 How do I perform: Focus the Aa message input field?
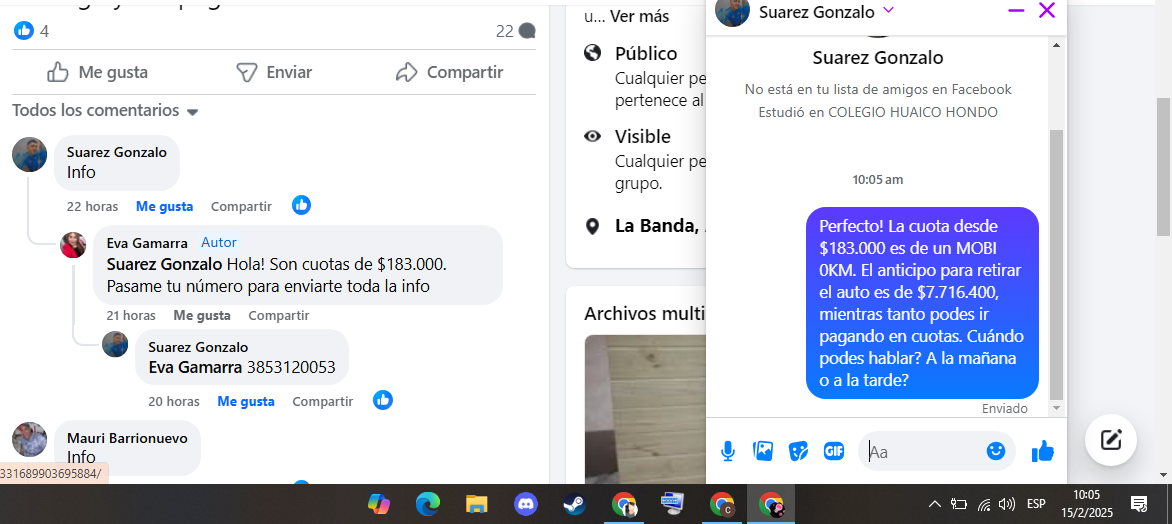coord(920,452)
